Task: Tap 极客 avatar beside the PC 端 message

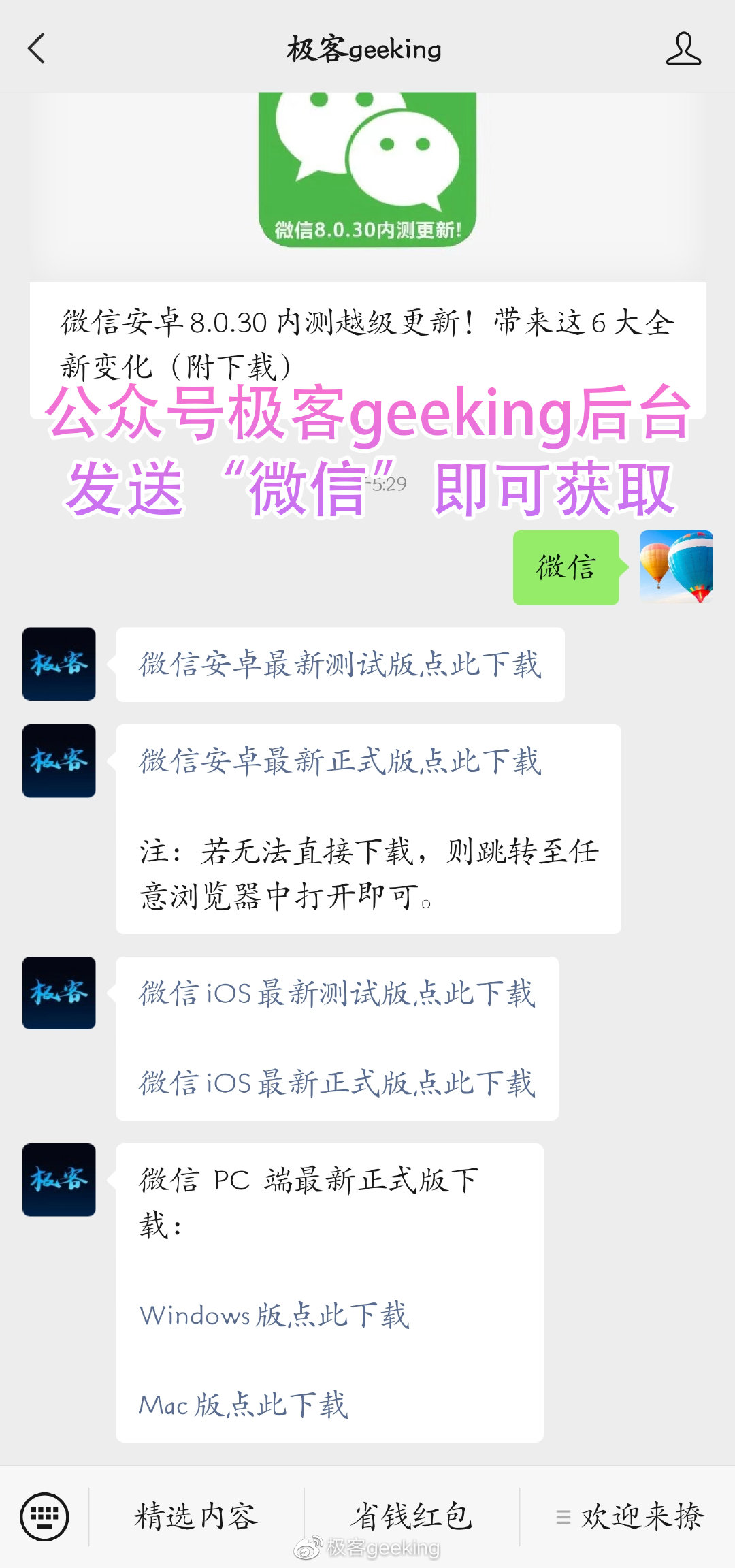Action: point(59,1179)
